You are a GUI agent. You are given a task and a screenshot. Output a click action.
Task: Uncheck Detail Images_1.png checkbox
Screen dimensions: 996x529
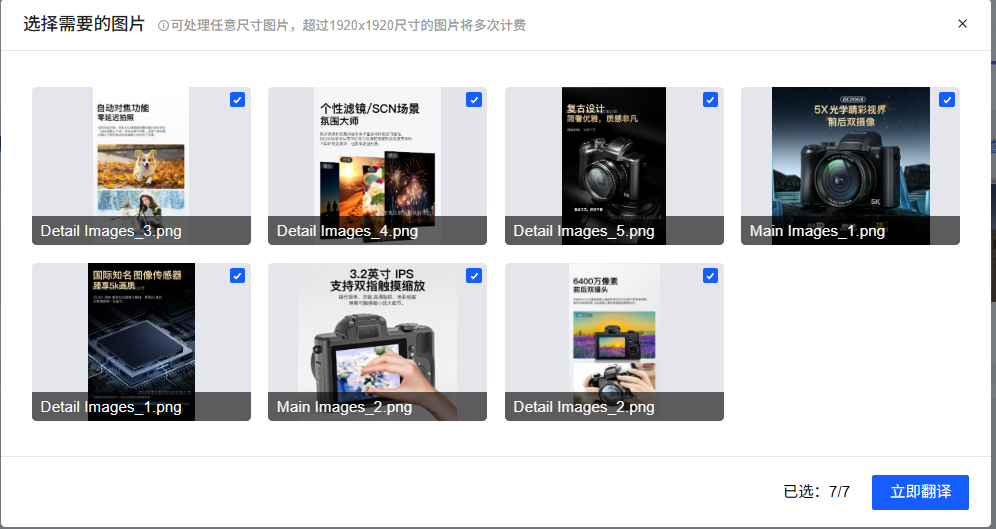click(x=237, y=276)
